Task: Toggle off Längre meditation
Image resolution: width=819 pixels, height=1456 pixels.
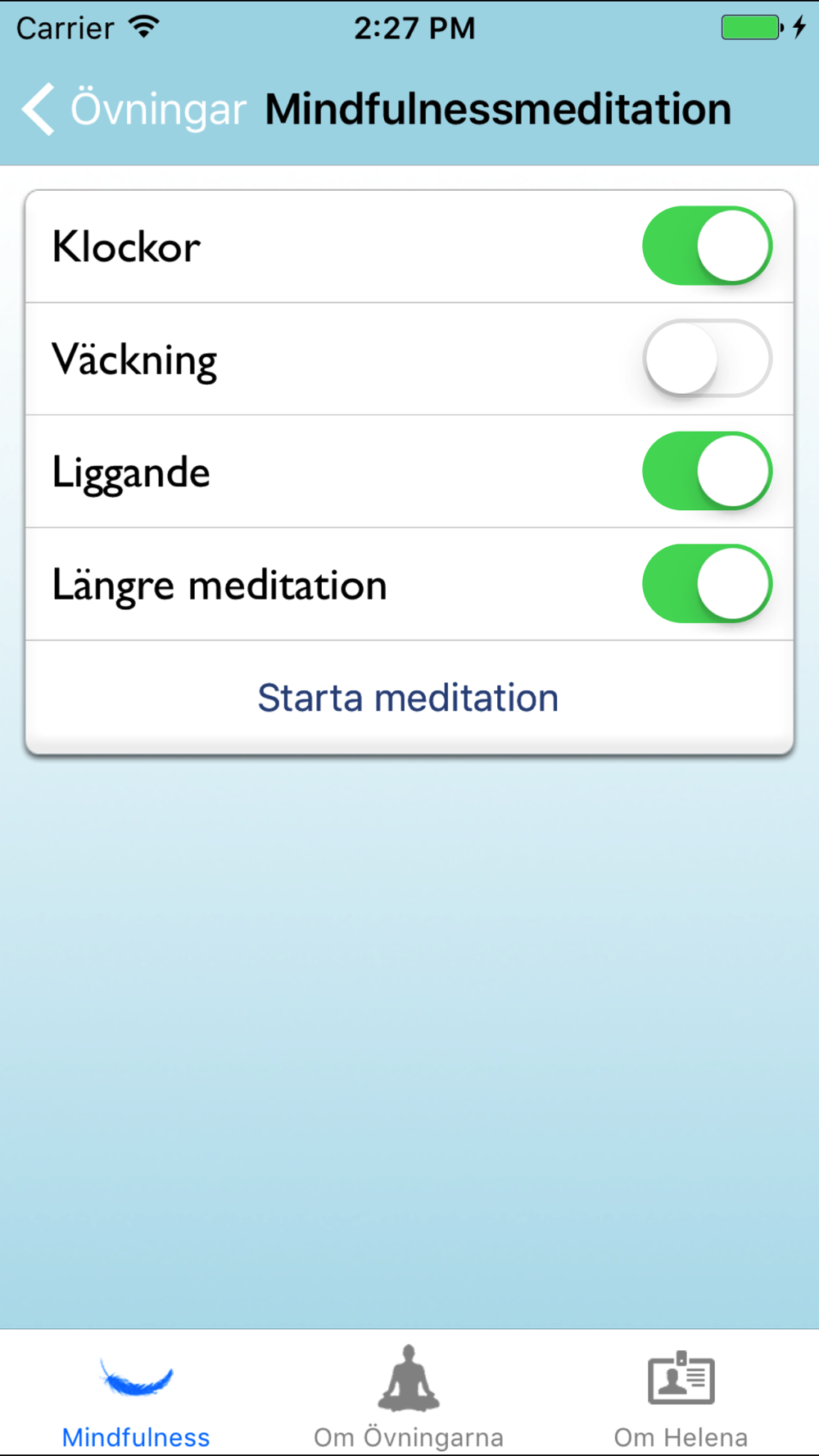Action: pos(707,584)
